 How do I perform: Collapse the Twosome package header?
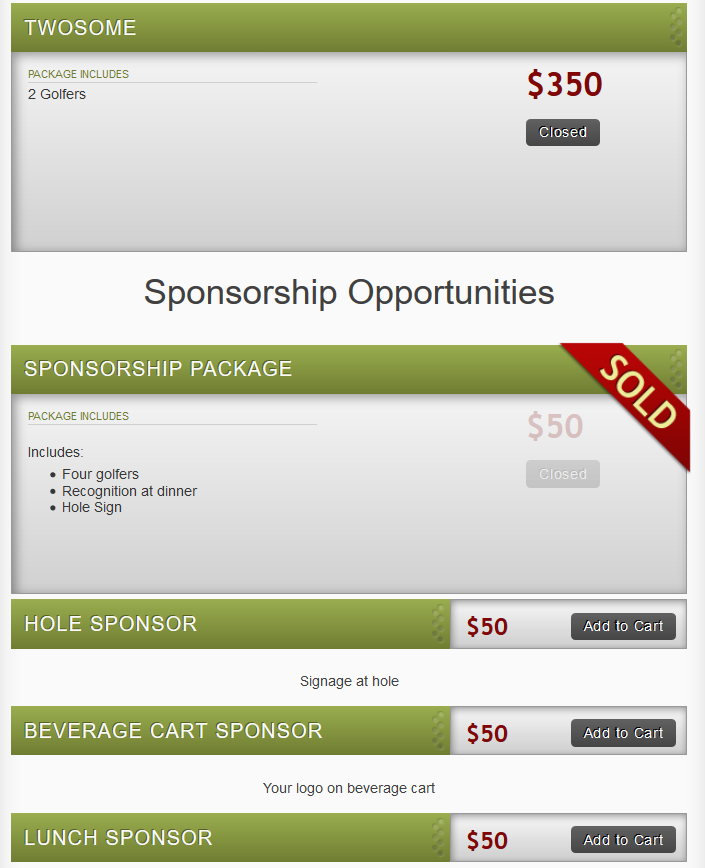348,28
